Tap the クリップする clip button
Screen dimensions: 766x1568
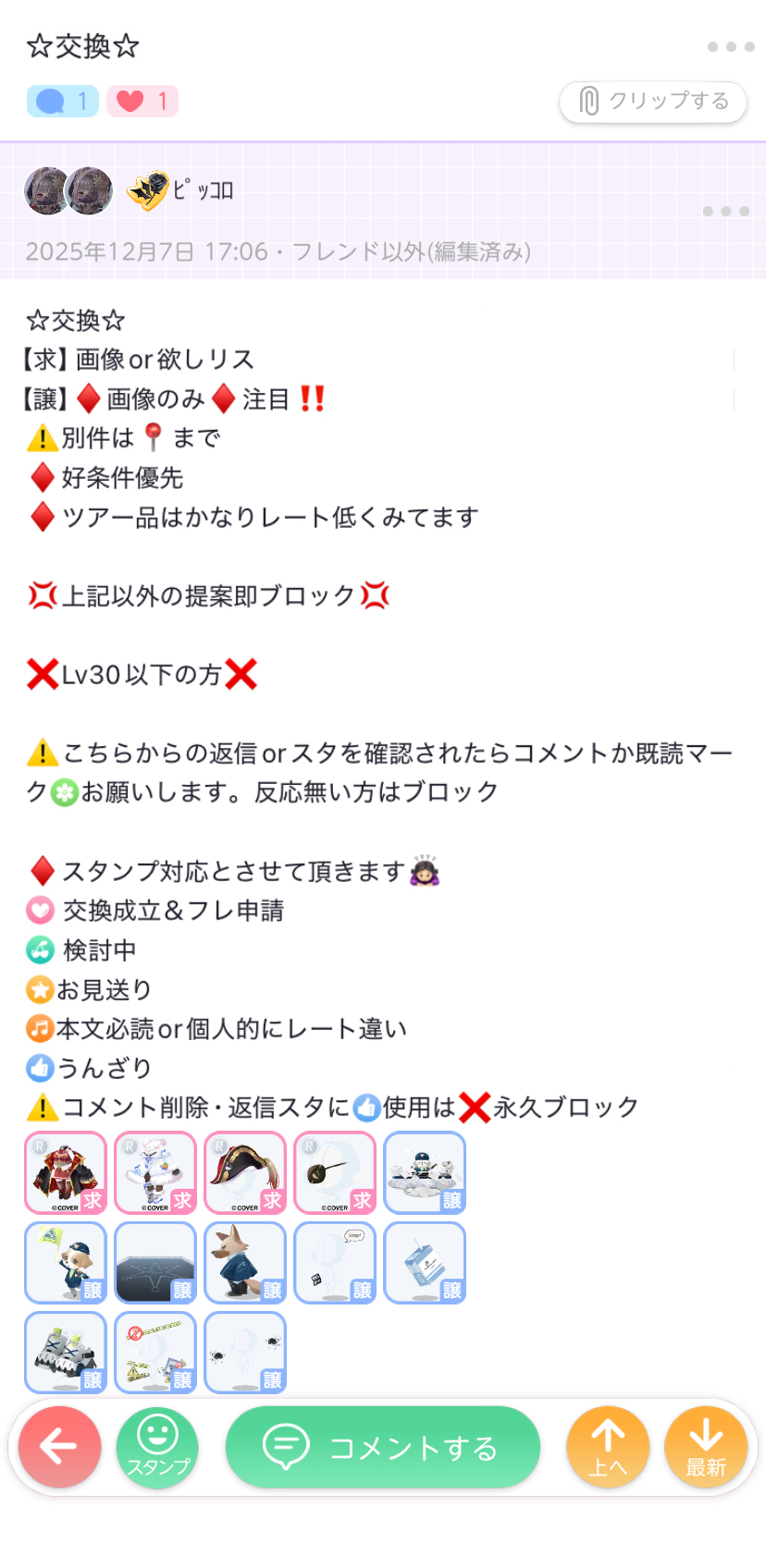click(x=653, y=101)
